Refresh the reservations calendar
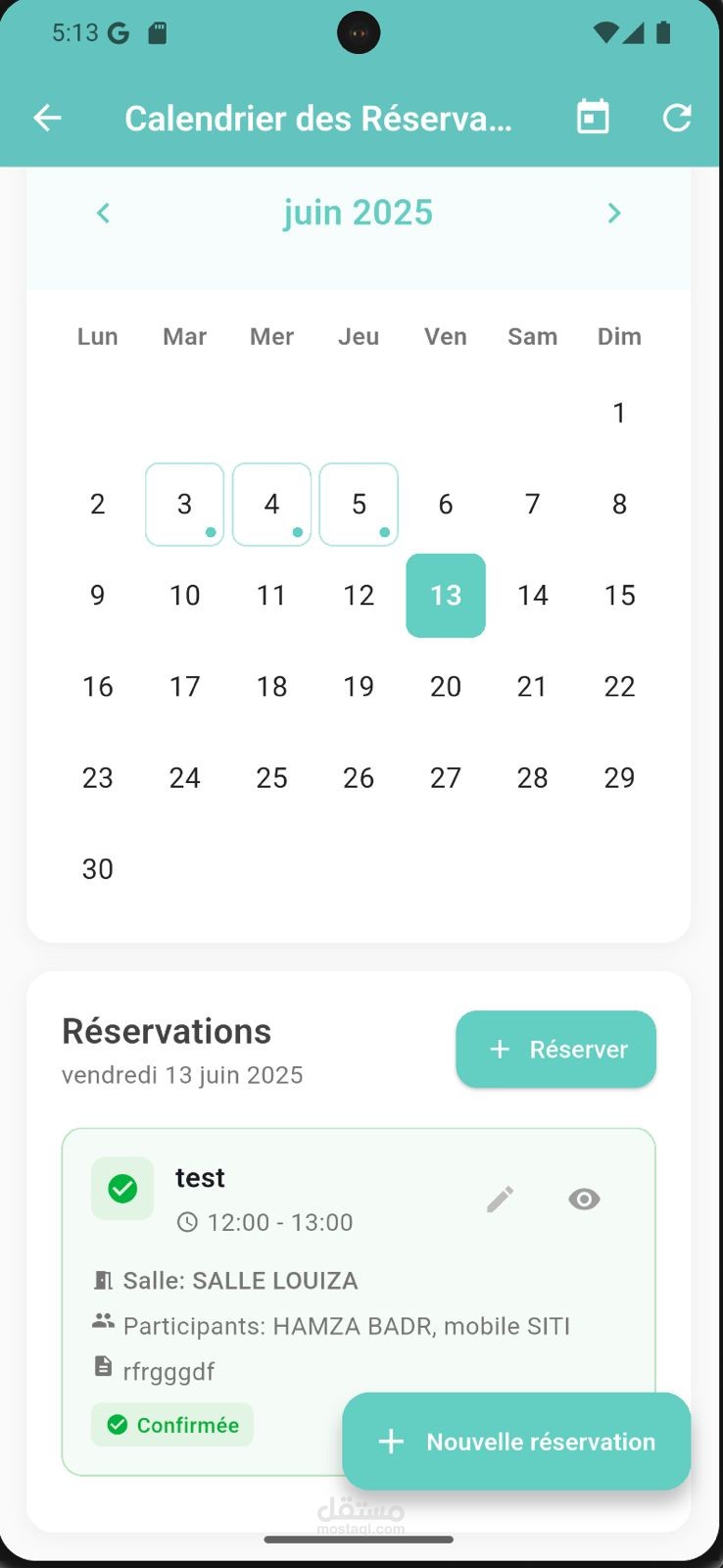 [x=677, y=118]
